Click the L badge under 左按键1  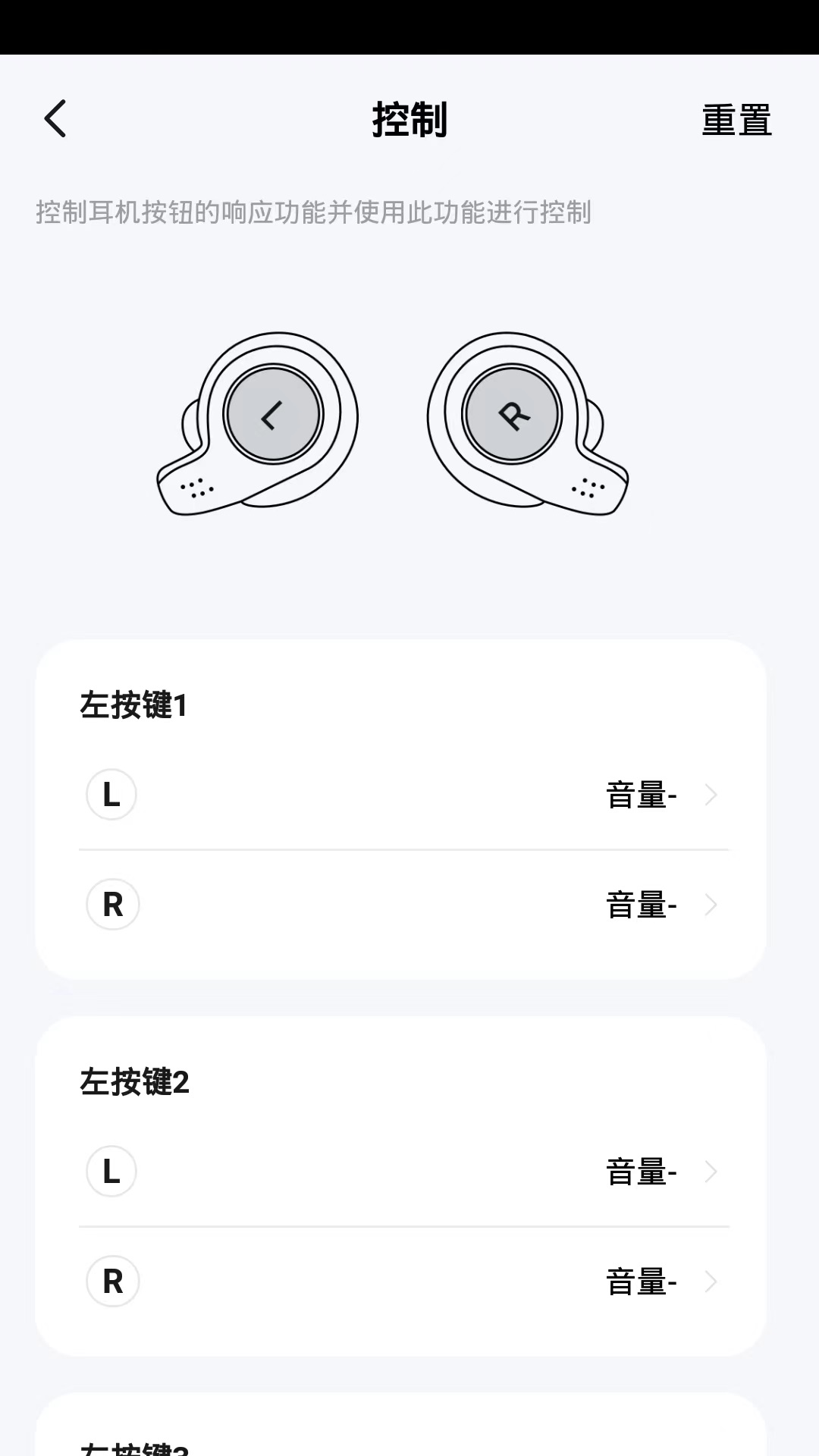pyautogui.click(x=111, y=795)
